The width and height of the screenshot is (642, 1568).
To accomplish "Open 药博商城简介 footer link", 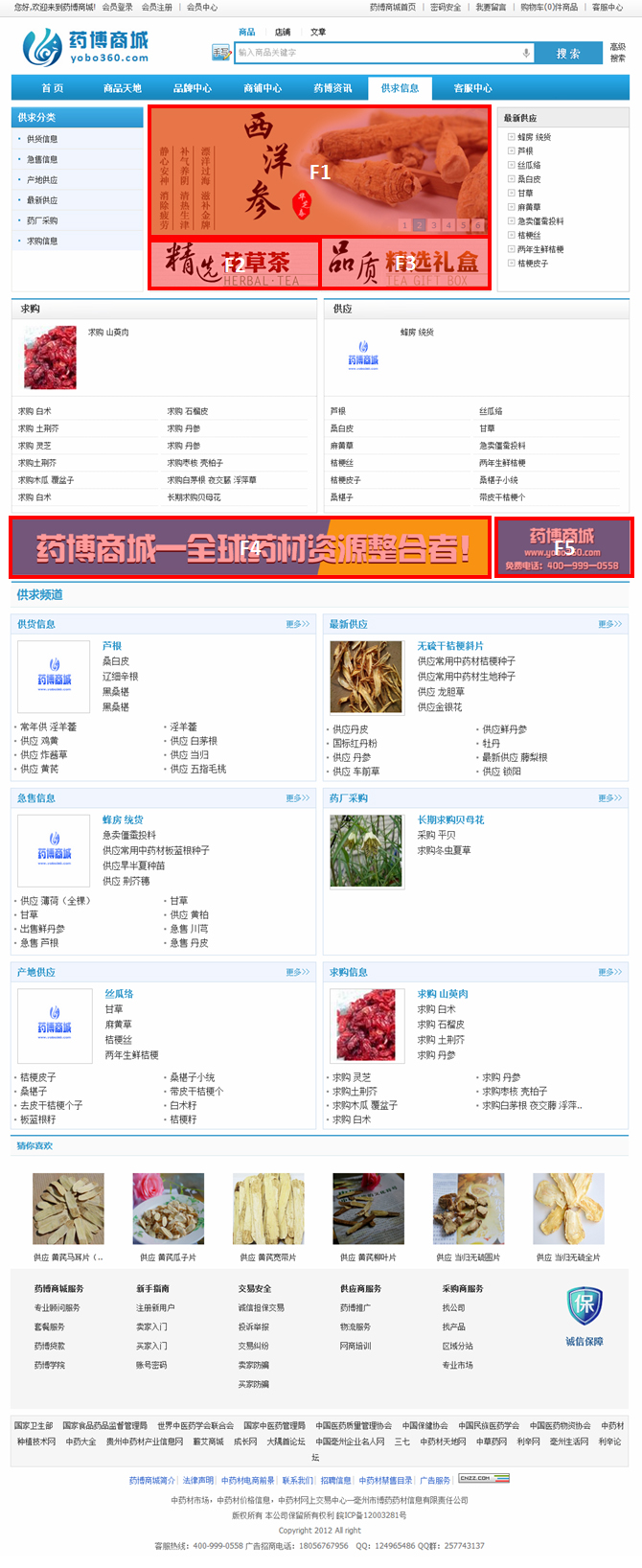I will (151, 1481).
